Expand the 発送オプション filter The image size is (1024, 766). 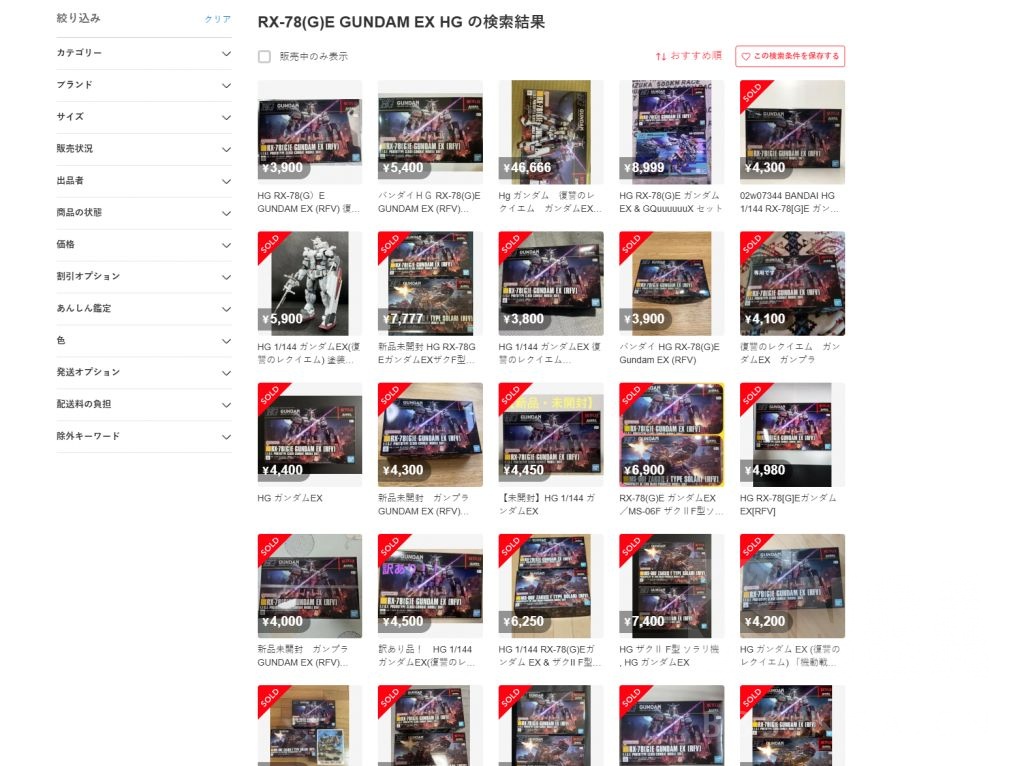[143, 373]
